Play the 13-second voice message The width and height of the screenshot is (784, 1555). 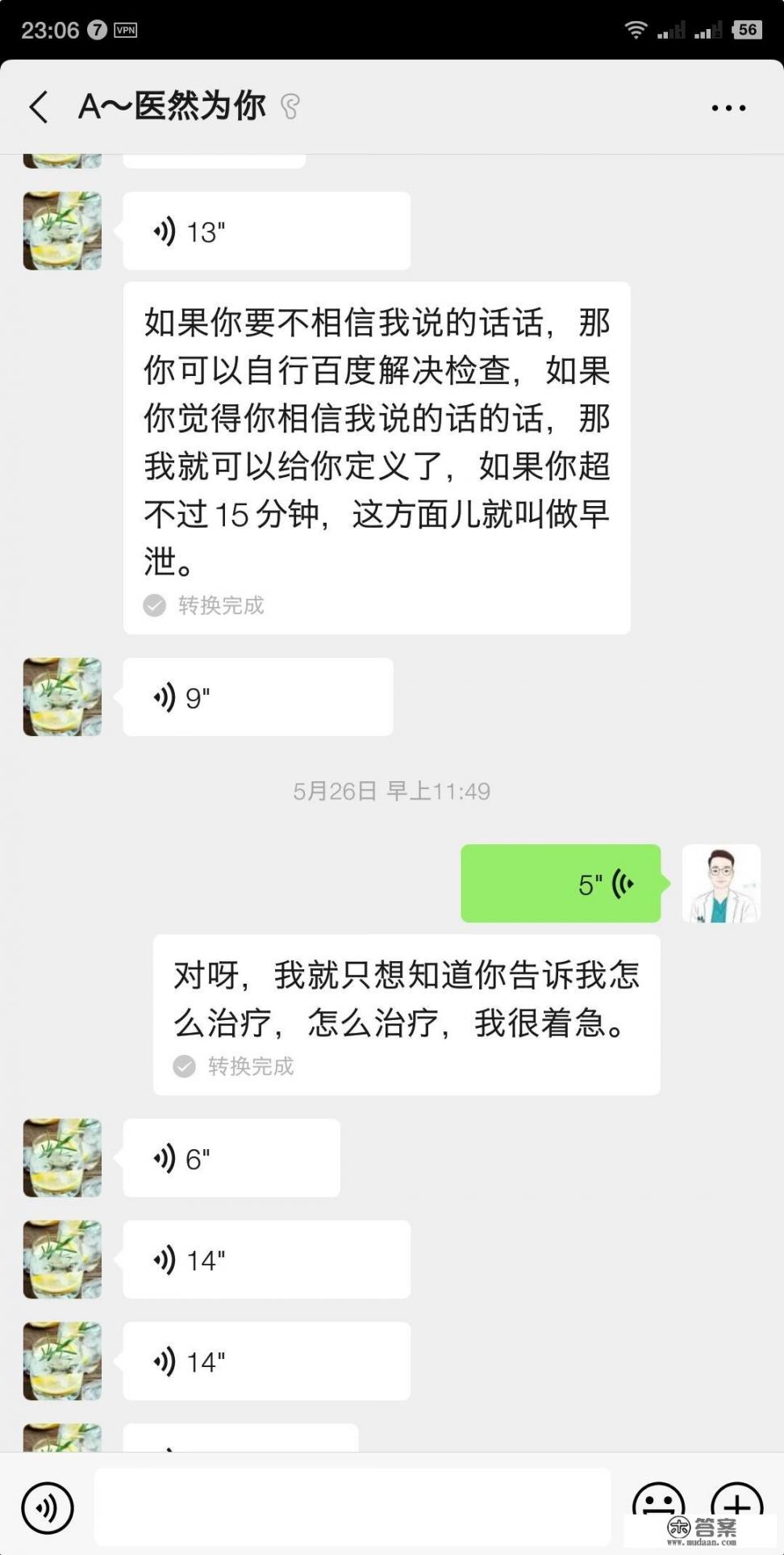coord(266,230)
